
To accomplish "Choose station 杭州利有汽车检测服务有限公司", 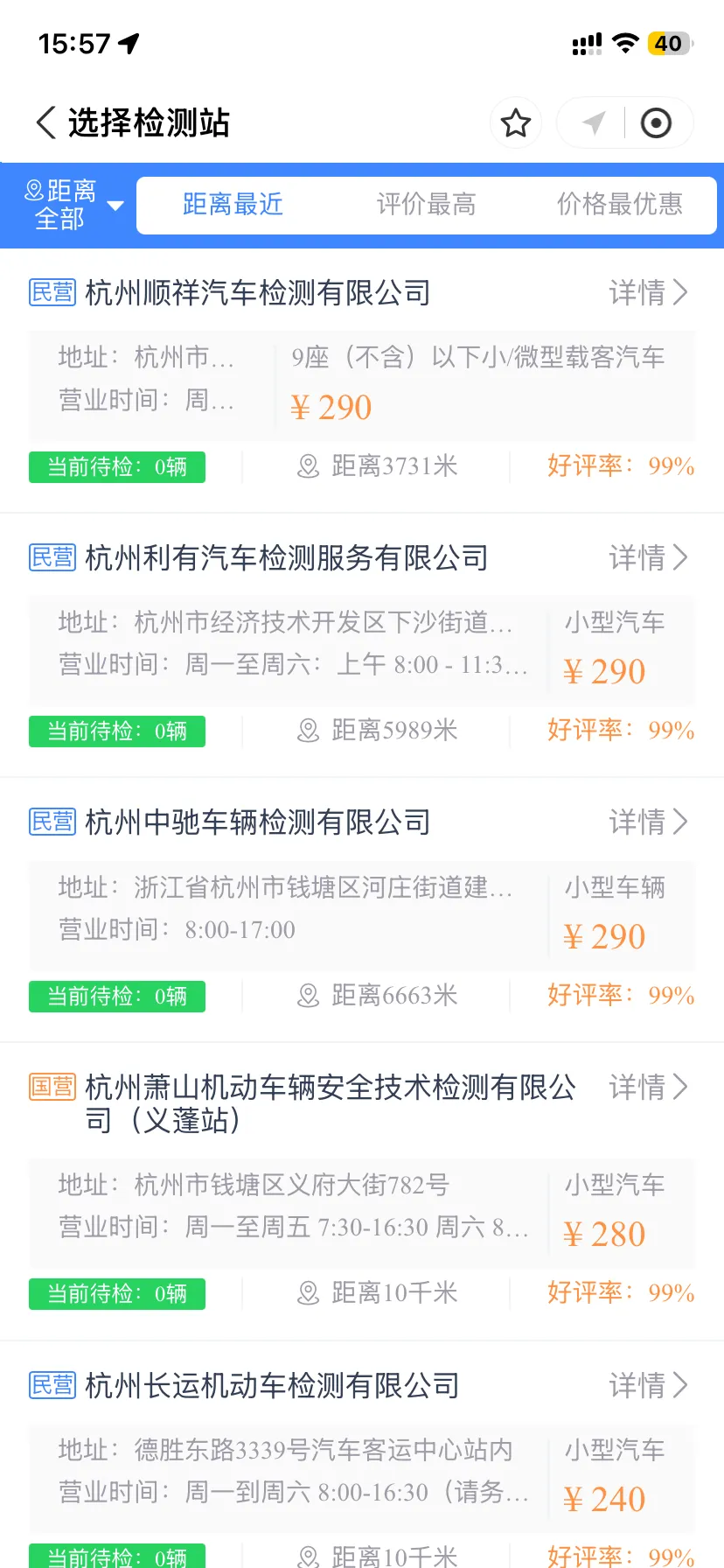I will (x=286, y=558).
